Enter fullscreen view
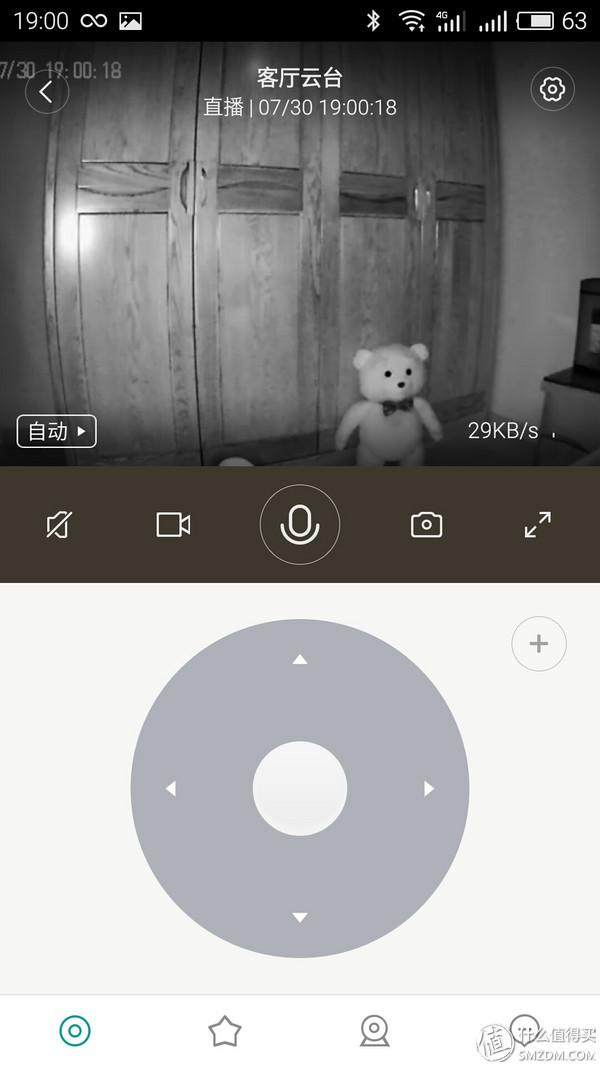 [x=538, y=524]
